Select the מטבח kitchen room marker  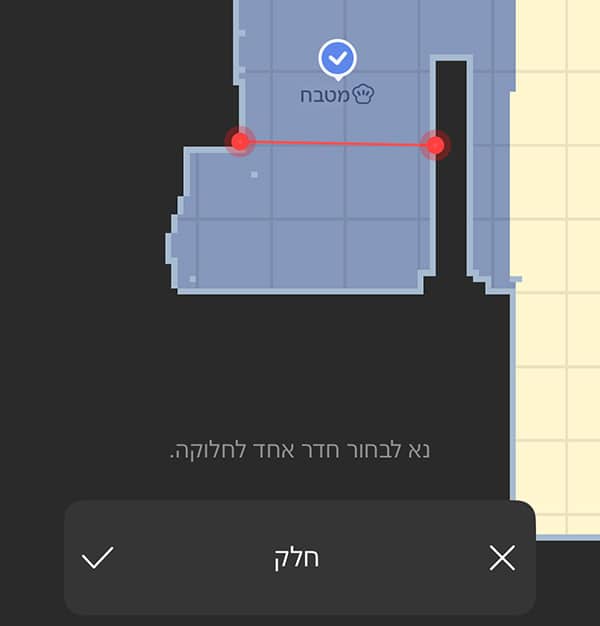[338, 59]
